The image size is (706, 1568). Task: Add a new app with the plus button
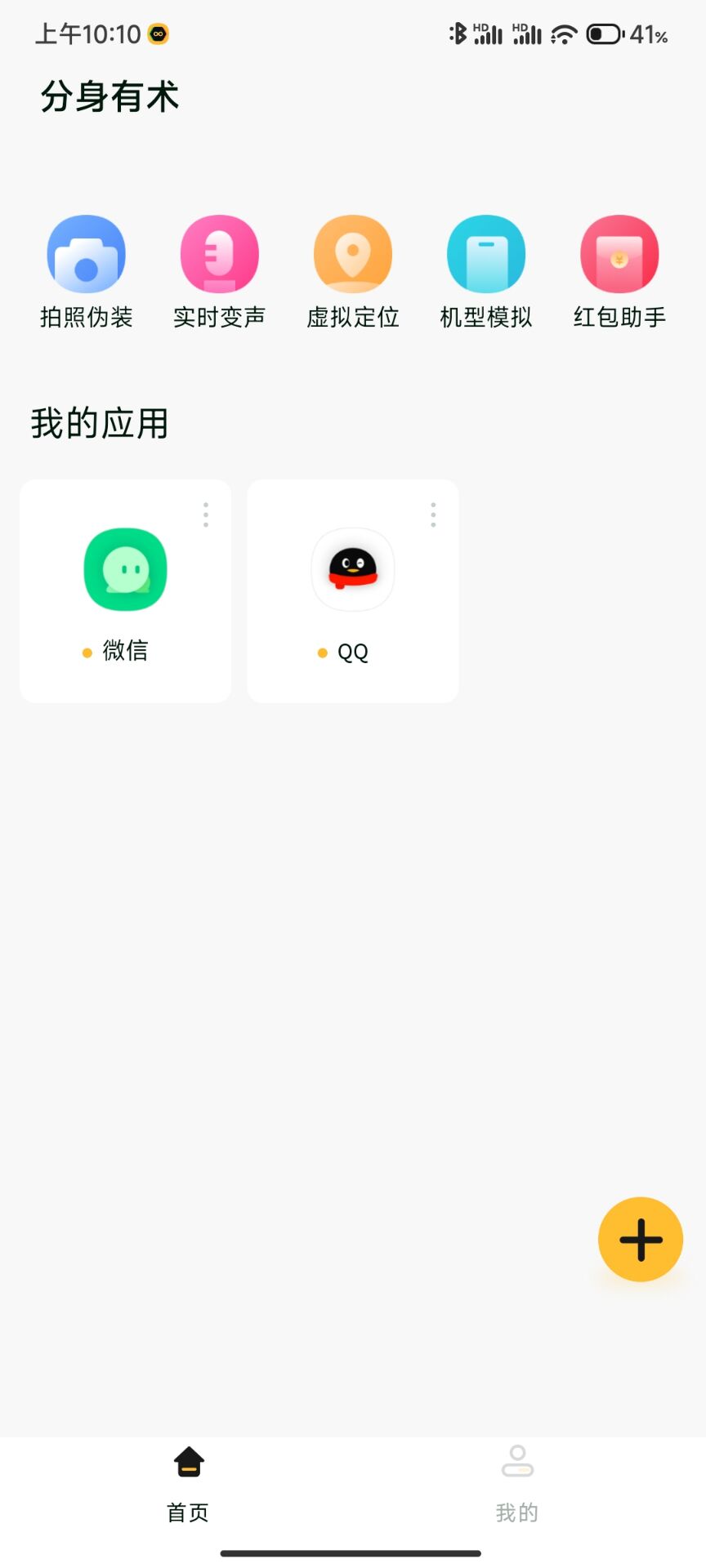click(641, 1239)
